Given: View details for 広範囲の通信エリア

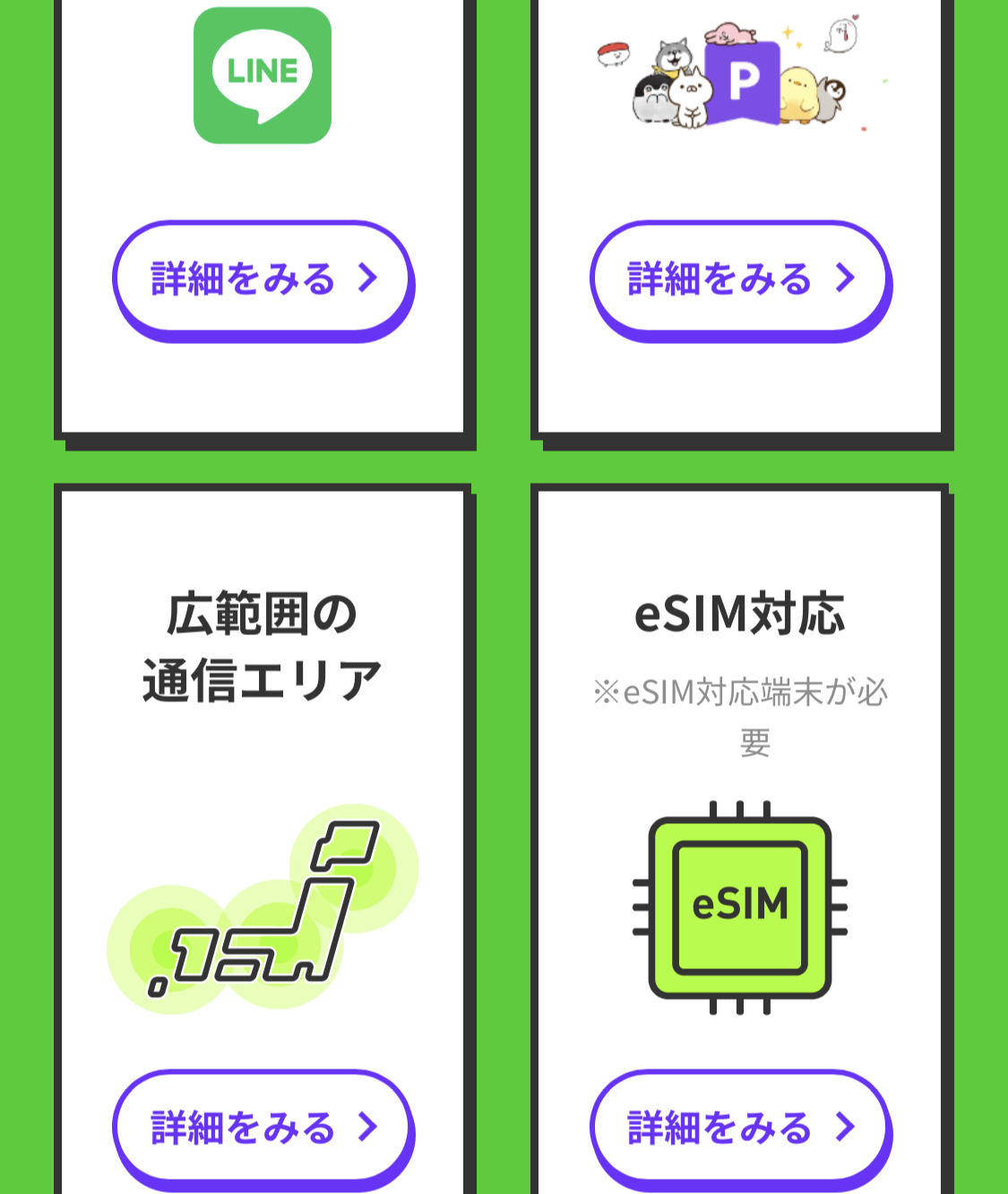Looking at the screenshot, I should [263, 1127].
